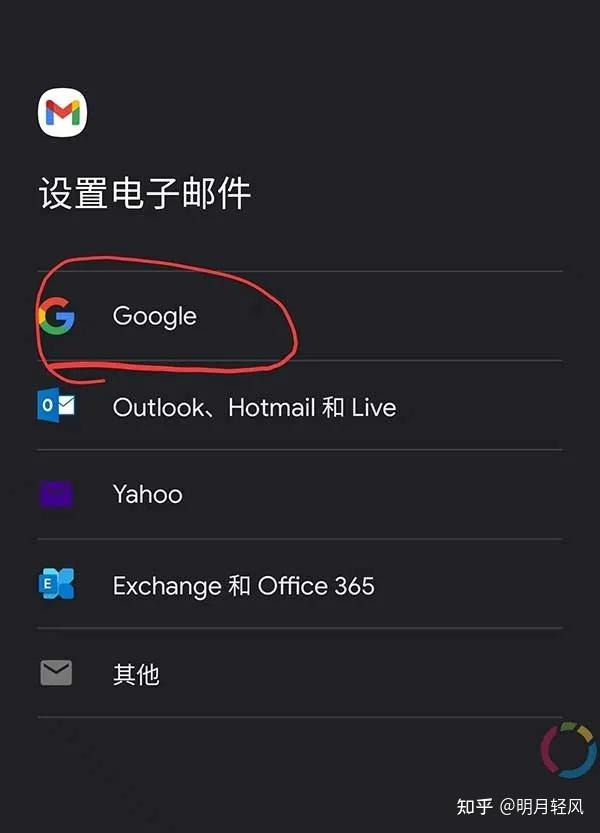Screen dimensions: 600x833
Task: Tap 其他 to add another email
Action: pyautogui.click(x=136, y=674)
